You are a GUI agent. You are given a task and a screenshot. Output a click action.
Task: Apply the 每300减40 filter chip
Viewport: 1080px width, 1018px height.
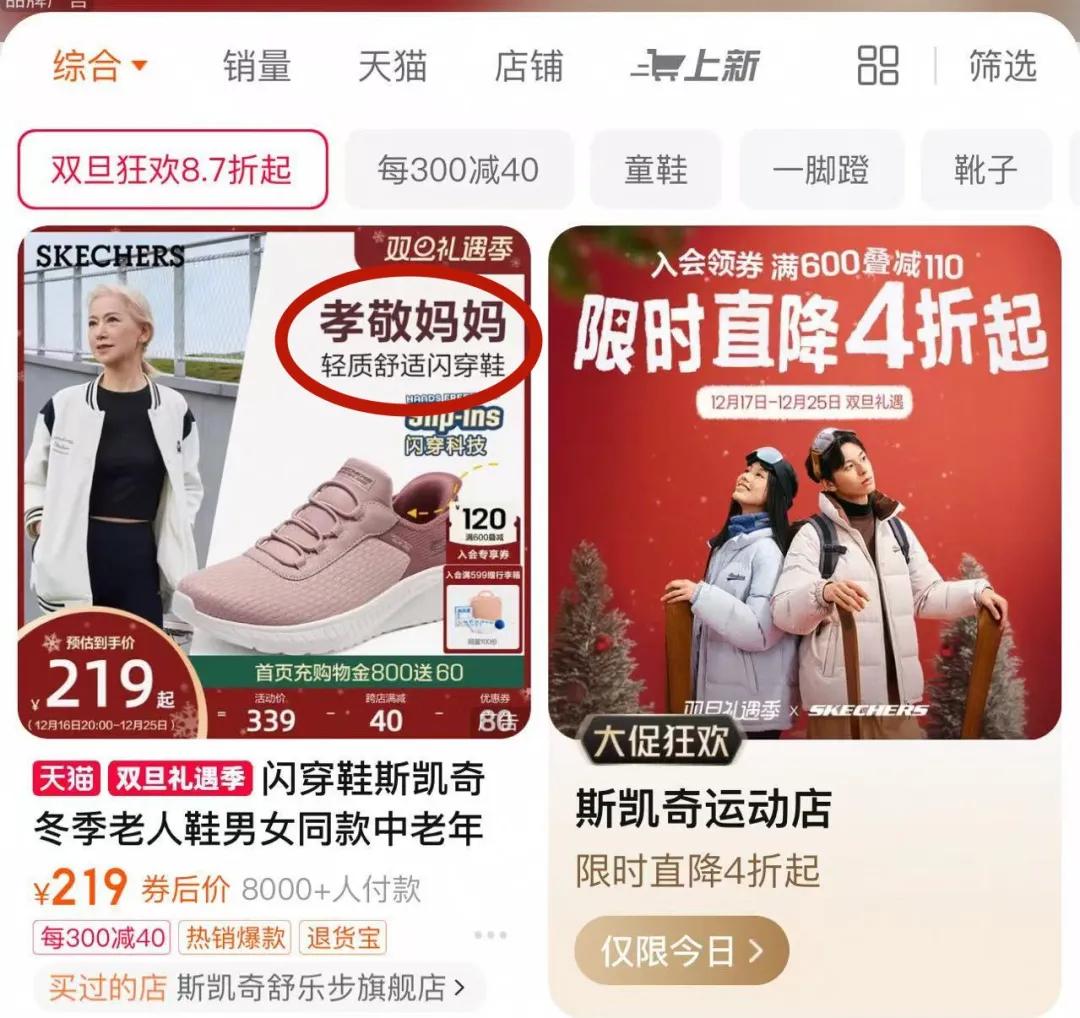[458, 169]
